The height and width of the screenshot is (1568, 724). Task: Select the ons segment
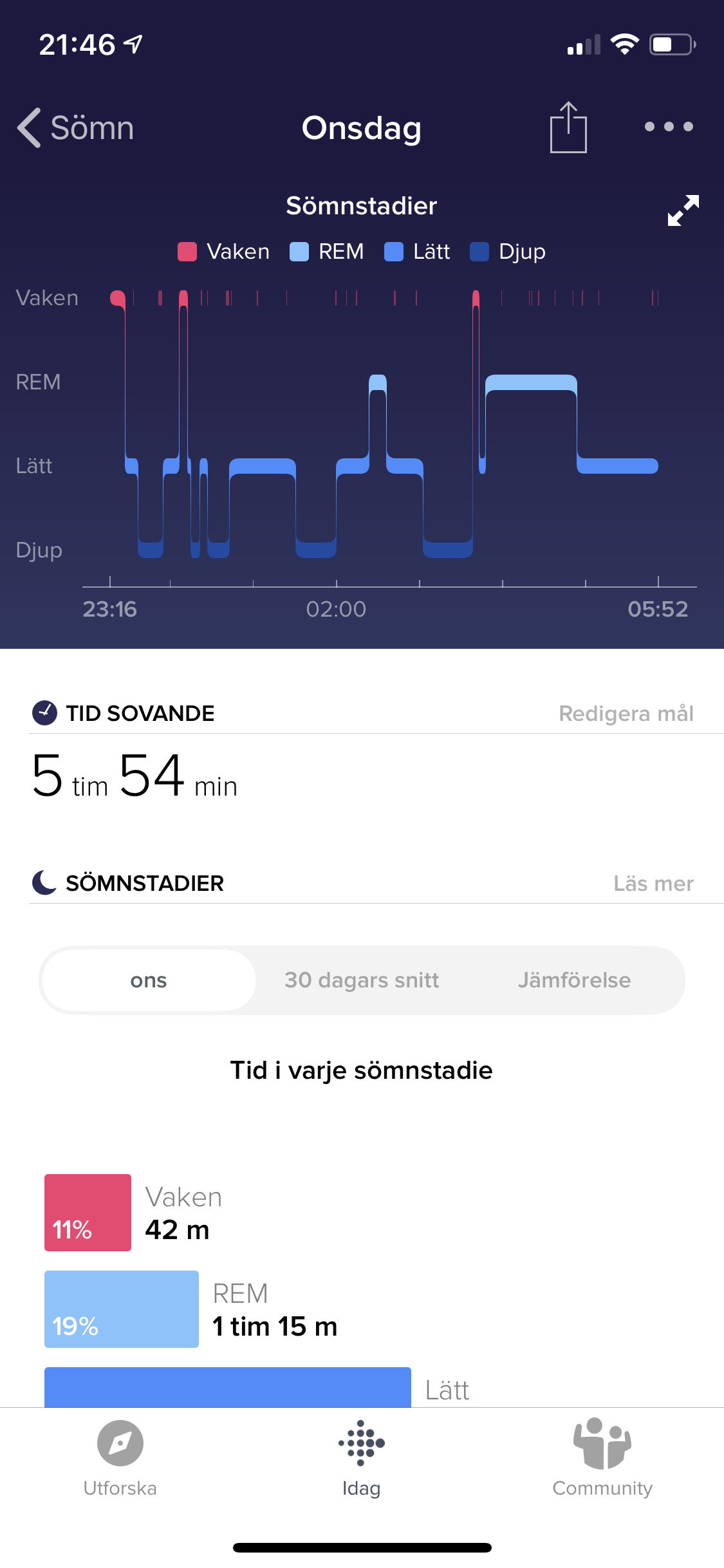tap(149, 980)
